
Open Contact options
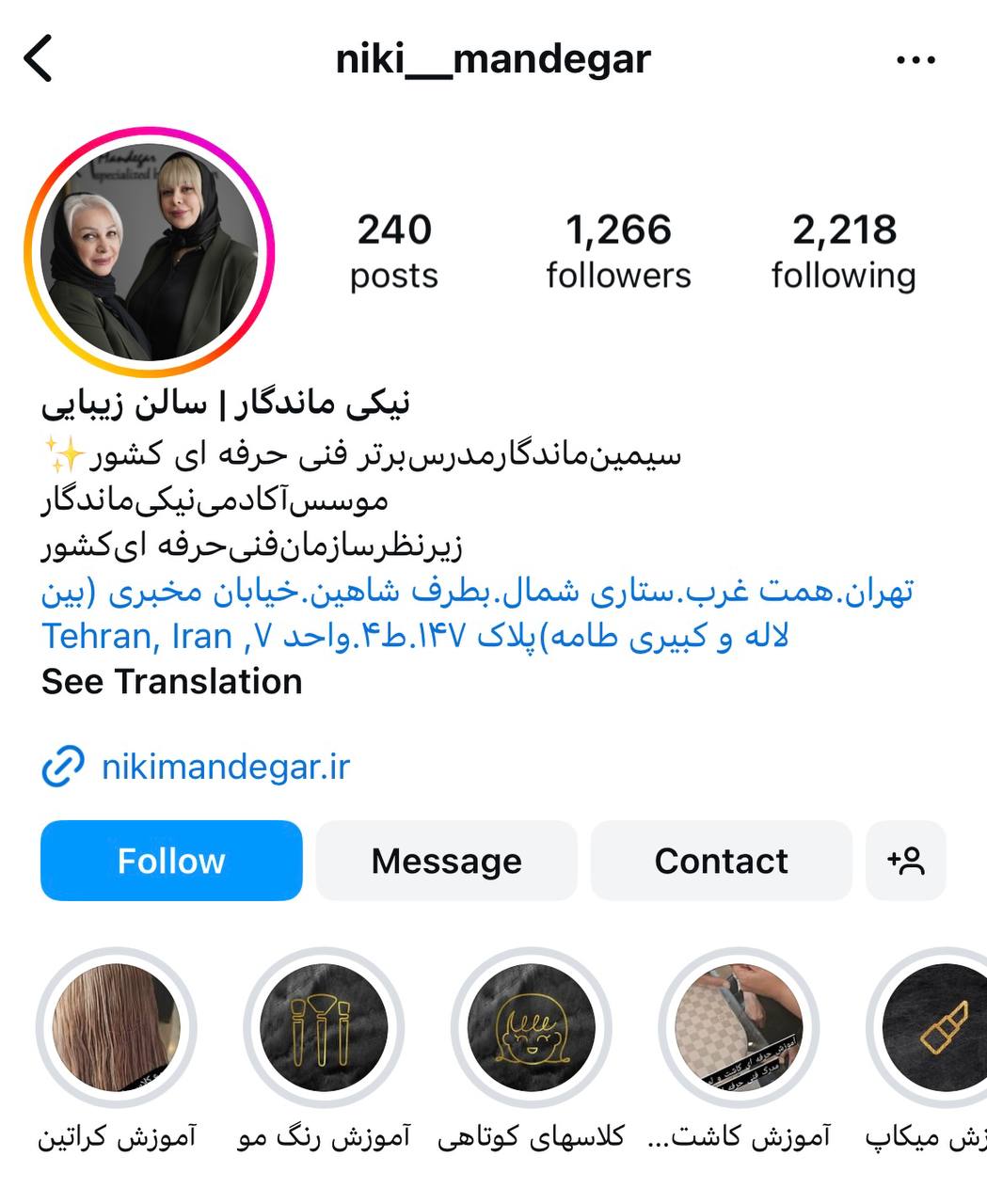coord(721,861)
